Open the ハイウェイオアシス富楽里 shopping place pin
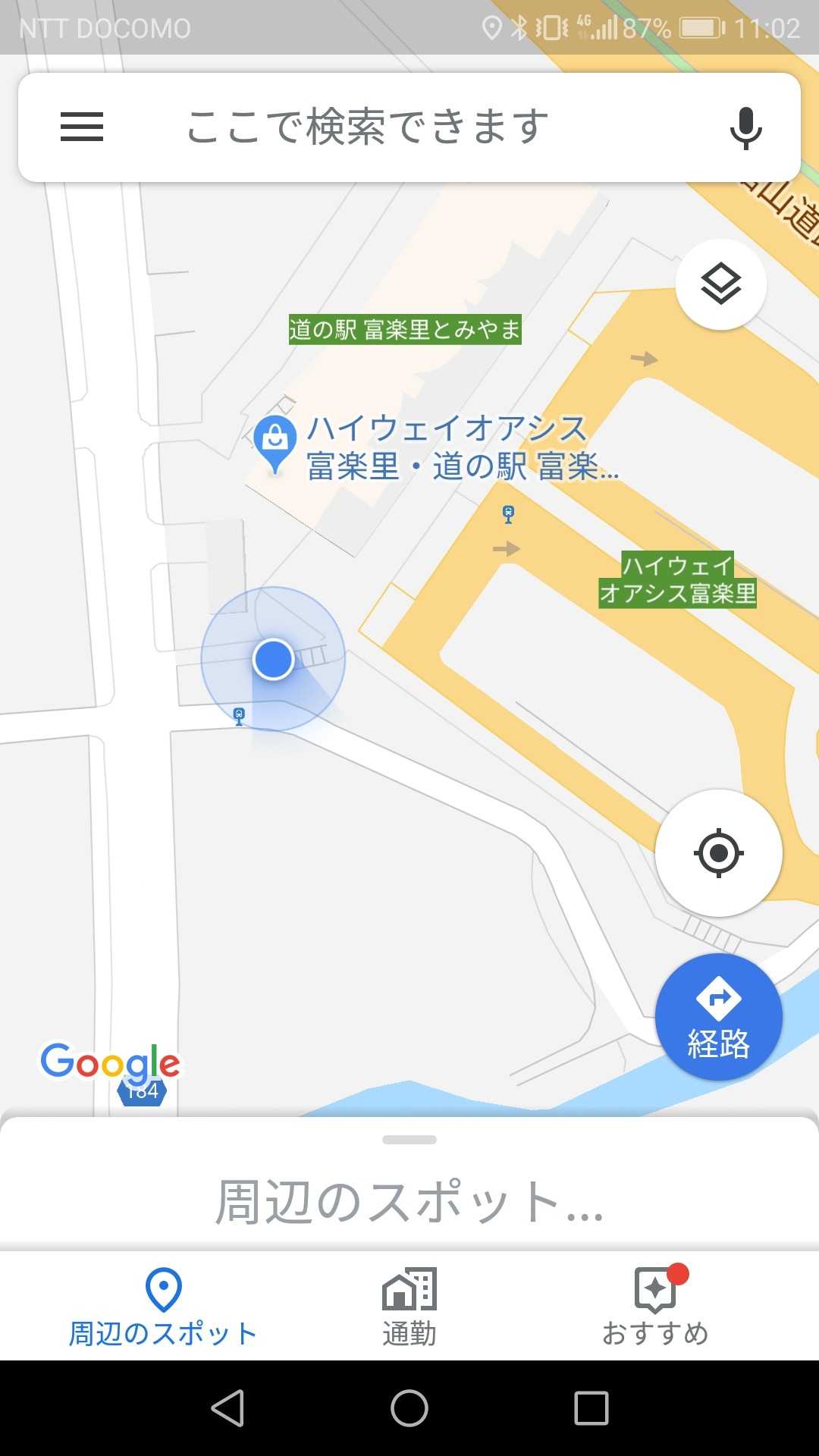 point(275,440)
